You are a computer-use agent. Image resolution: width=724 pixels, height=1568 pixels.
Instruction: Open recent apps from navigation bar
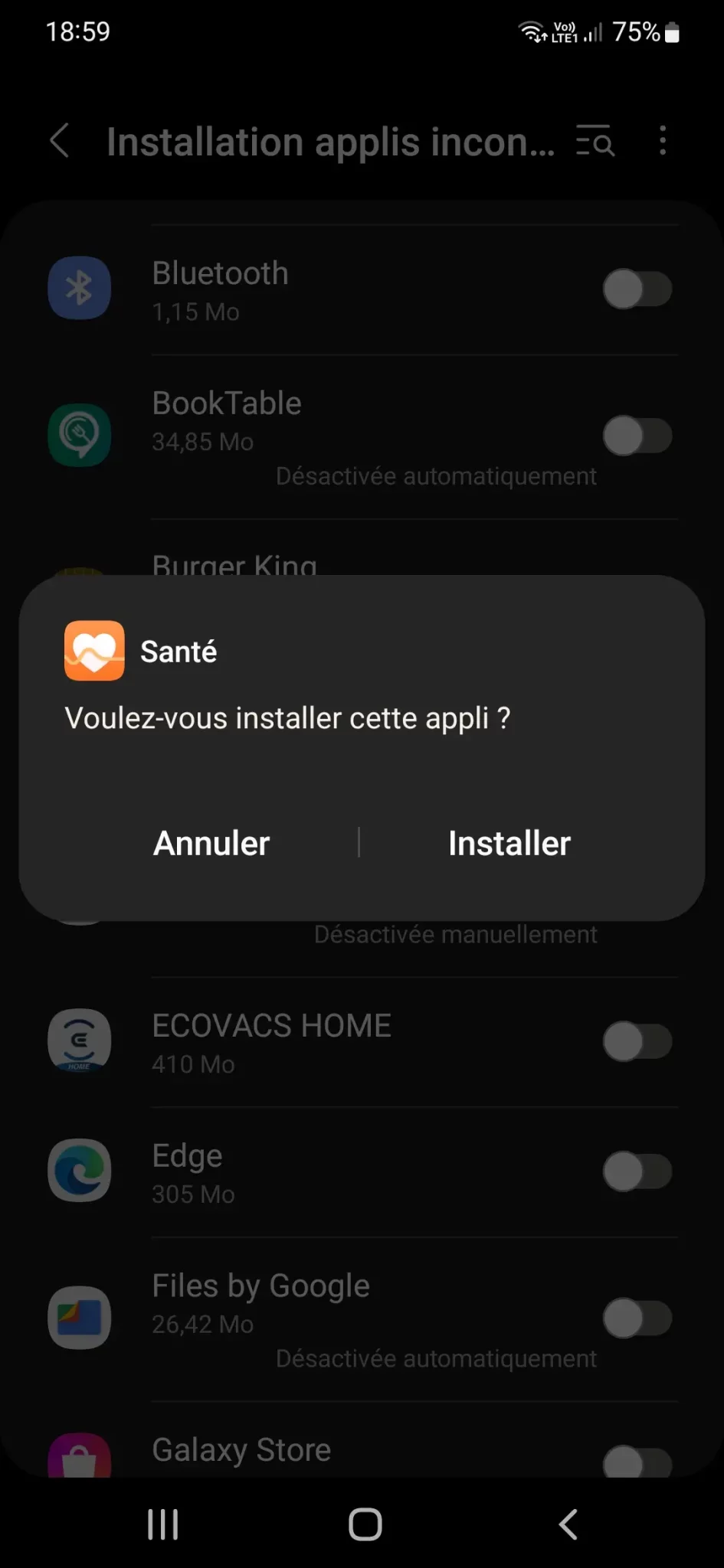click(163, 1524)
